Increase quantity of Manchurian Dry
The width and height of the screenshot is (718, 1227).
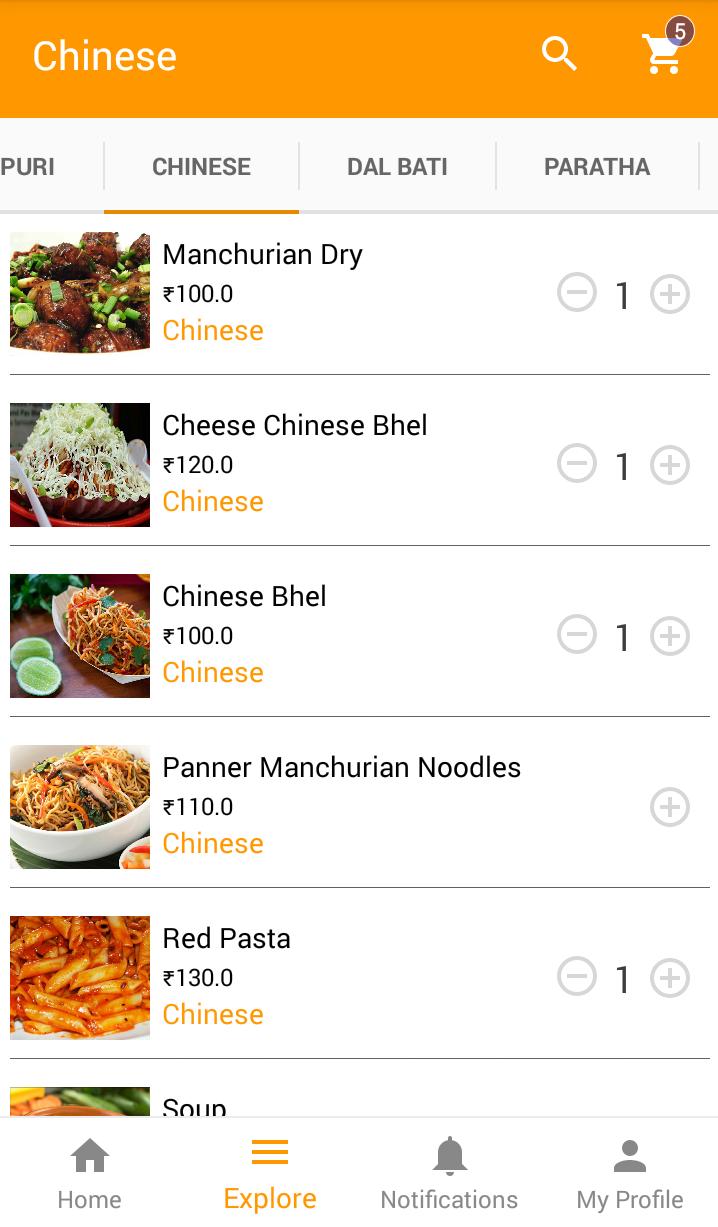click(670, 294)
